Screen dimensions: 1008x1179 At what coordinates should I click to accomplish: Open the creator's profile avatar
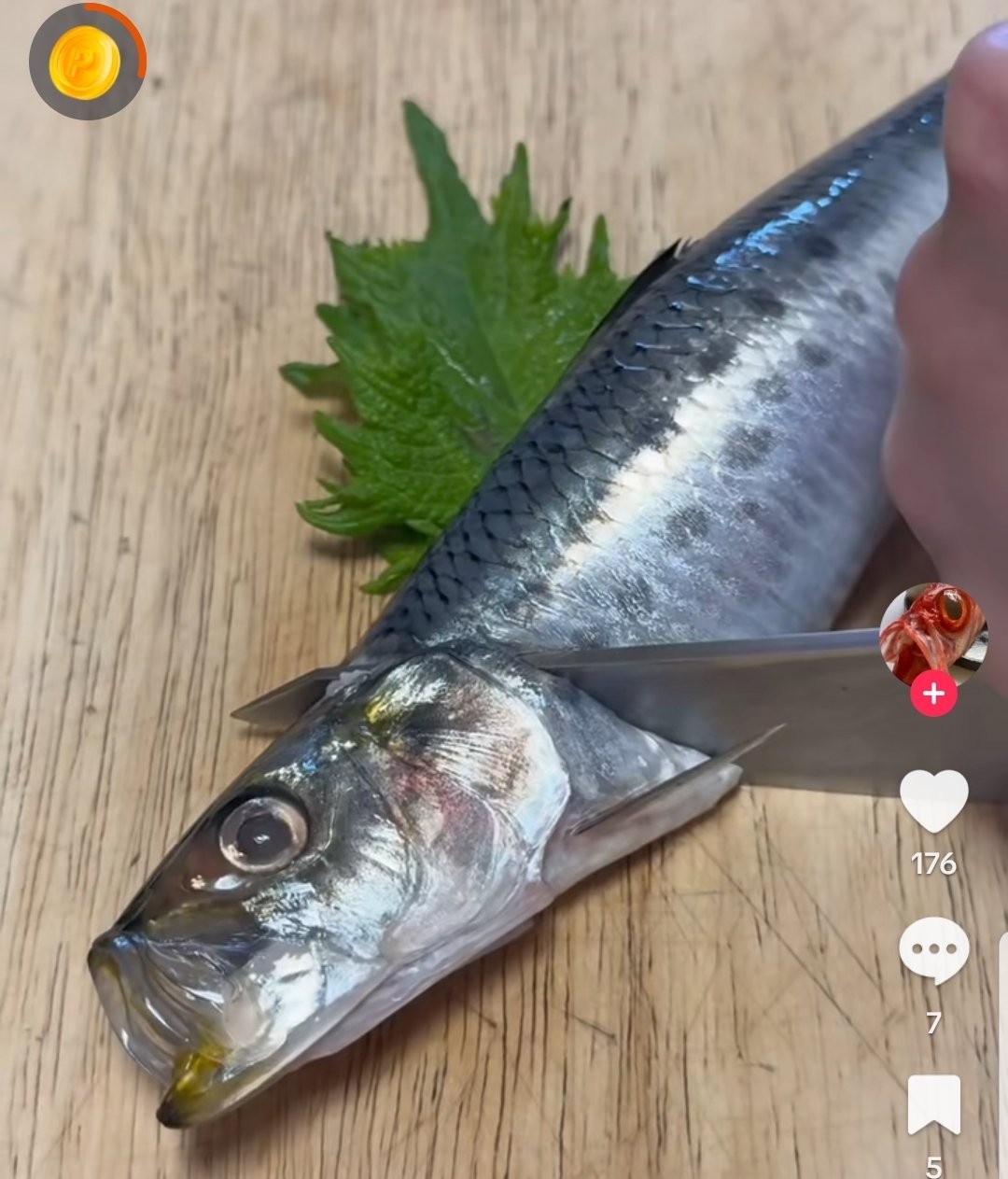tap(933, 633)
